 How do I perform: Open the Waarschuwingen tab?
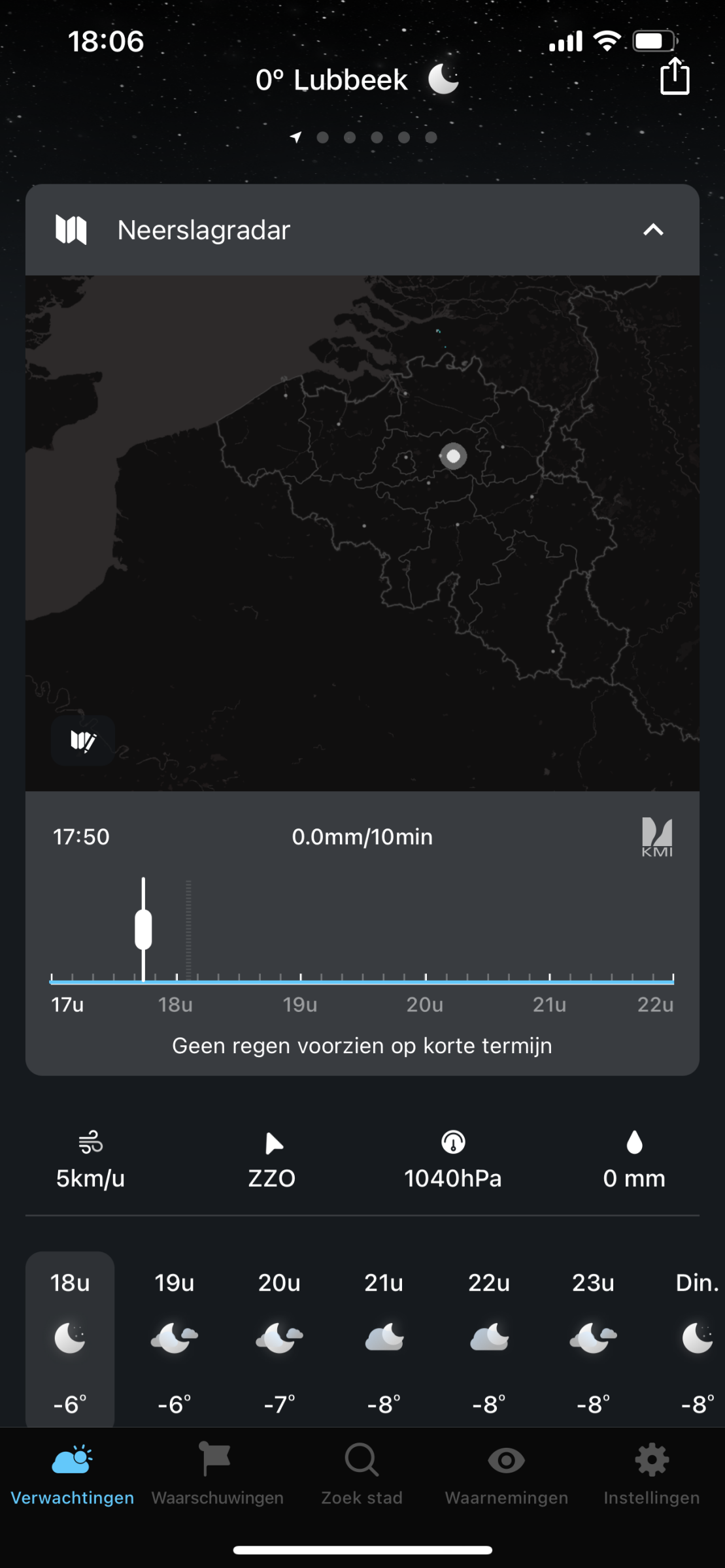coord(217,1474)
